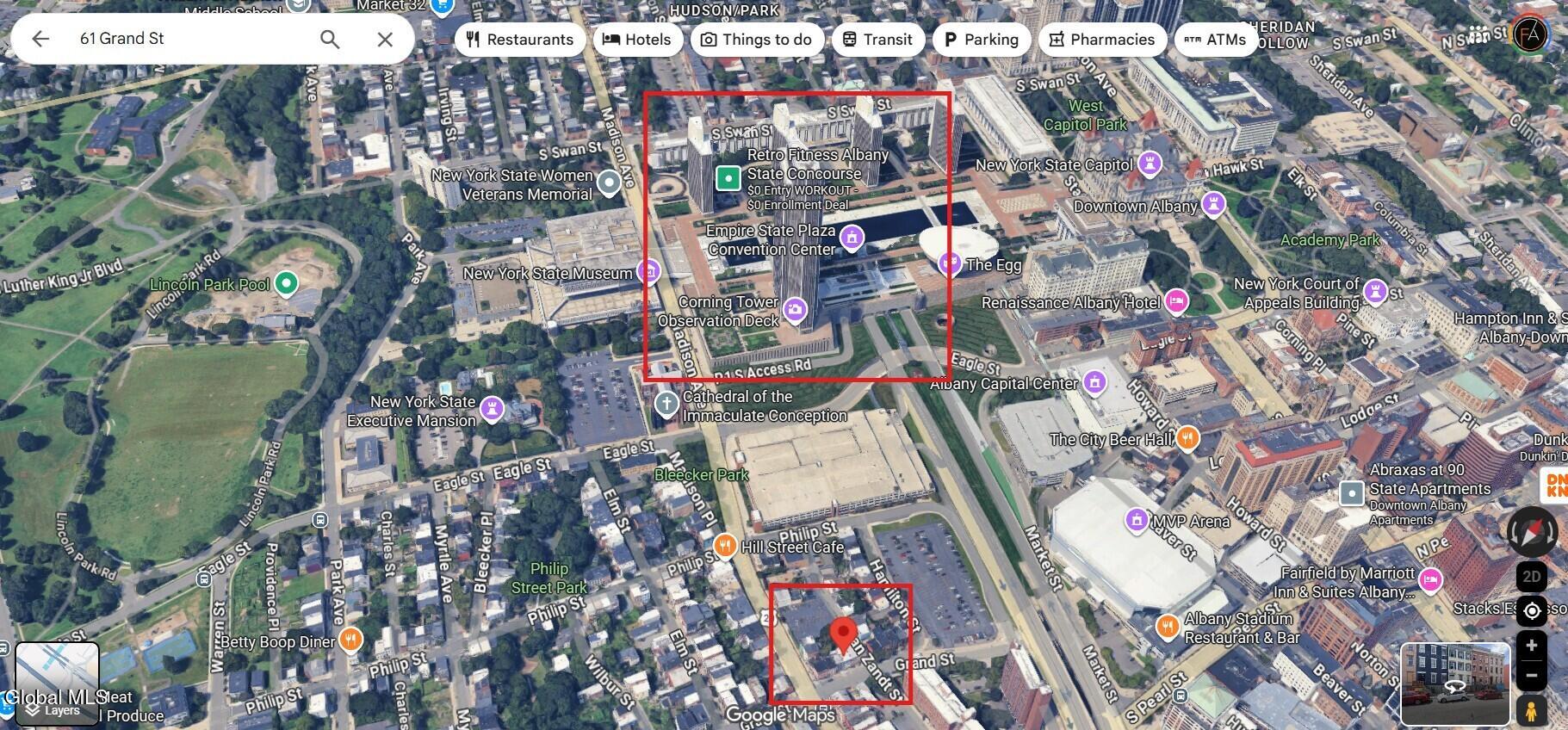
Task: Zoom out of the map
Action: [x=1531, y=677]
